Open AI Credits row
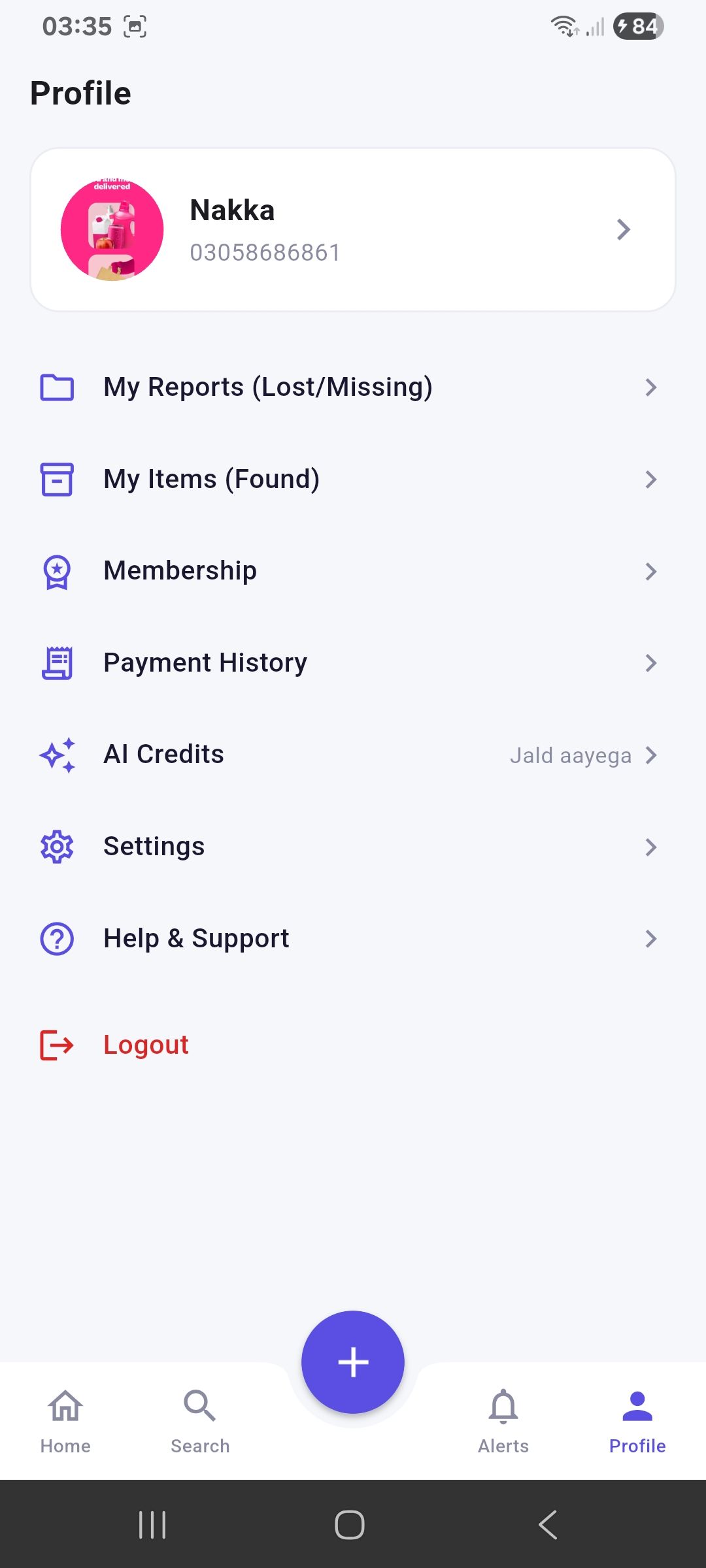The image size is (706, 1568). 353,755
